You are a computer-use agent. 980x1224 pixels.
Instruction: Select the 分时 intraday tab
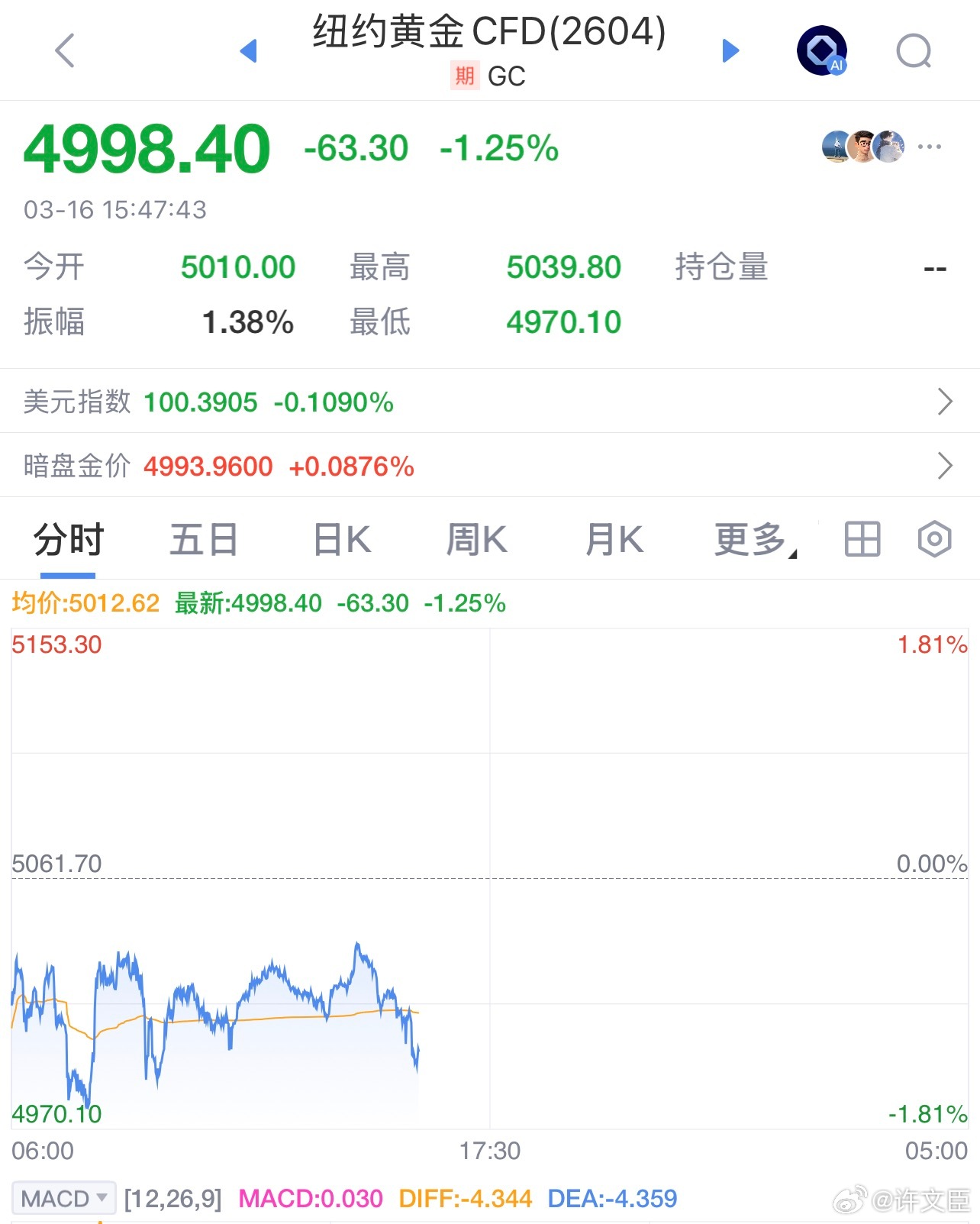click(x=67, y=538)
